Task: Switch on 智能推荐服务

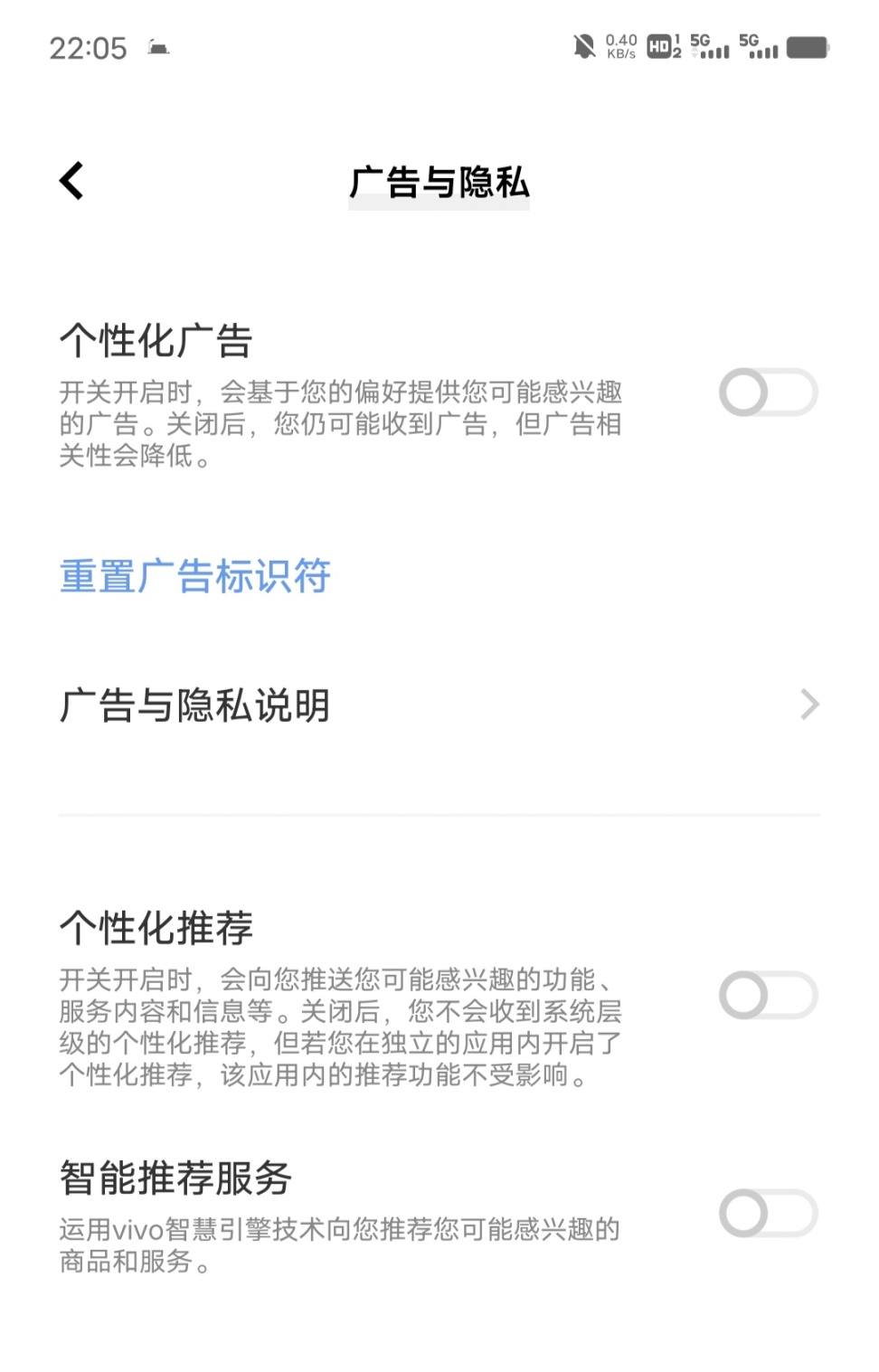Action: pyautogui.click(x=768, y=1214)
